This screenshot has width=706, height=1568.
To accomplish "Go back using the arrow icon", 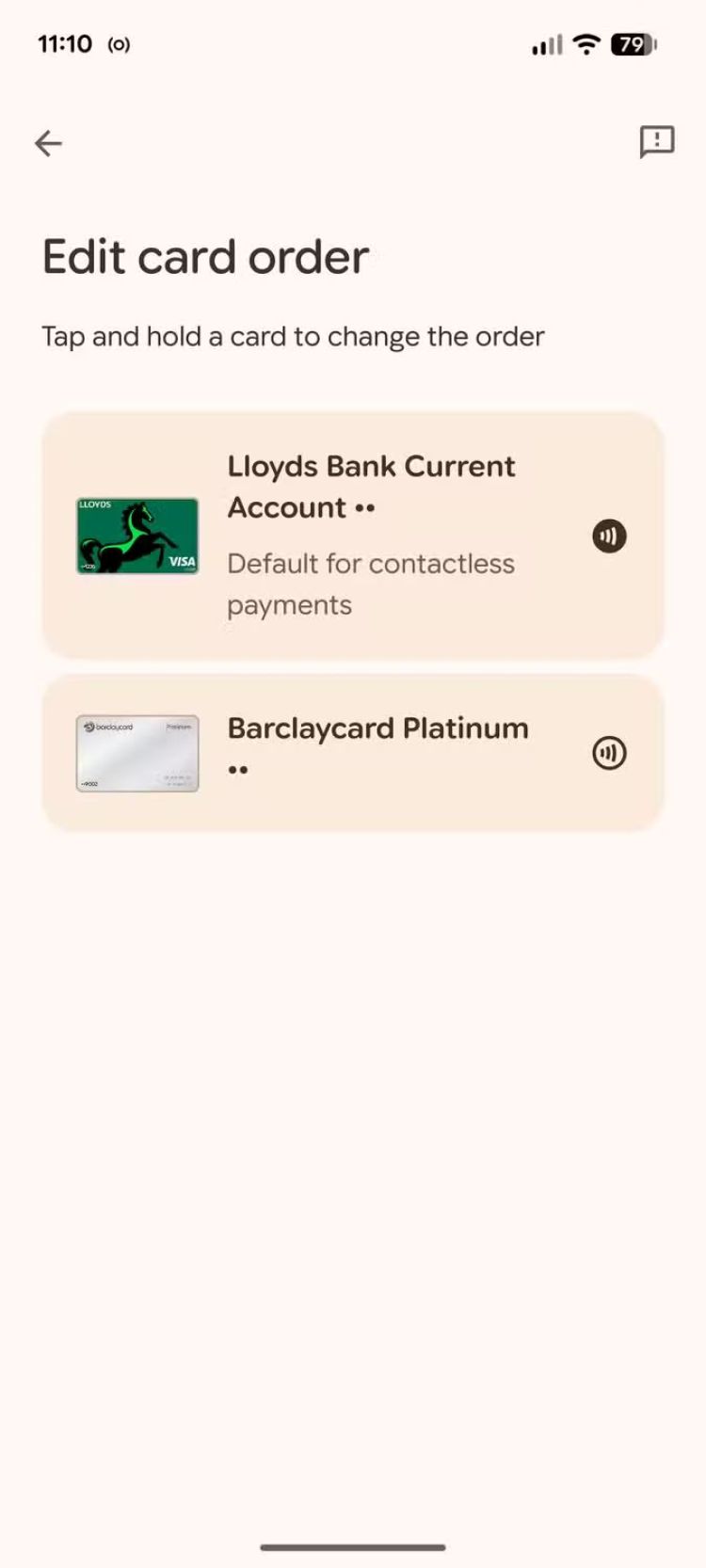I will coord(48,143).
